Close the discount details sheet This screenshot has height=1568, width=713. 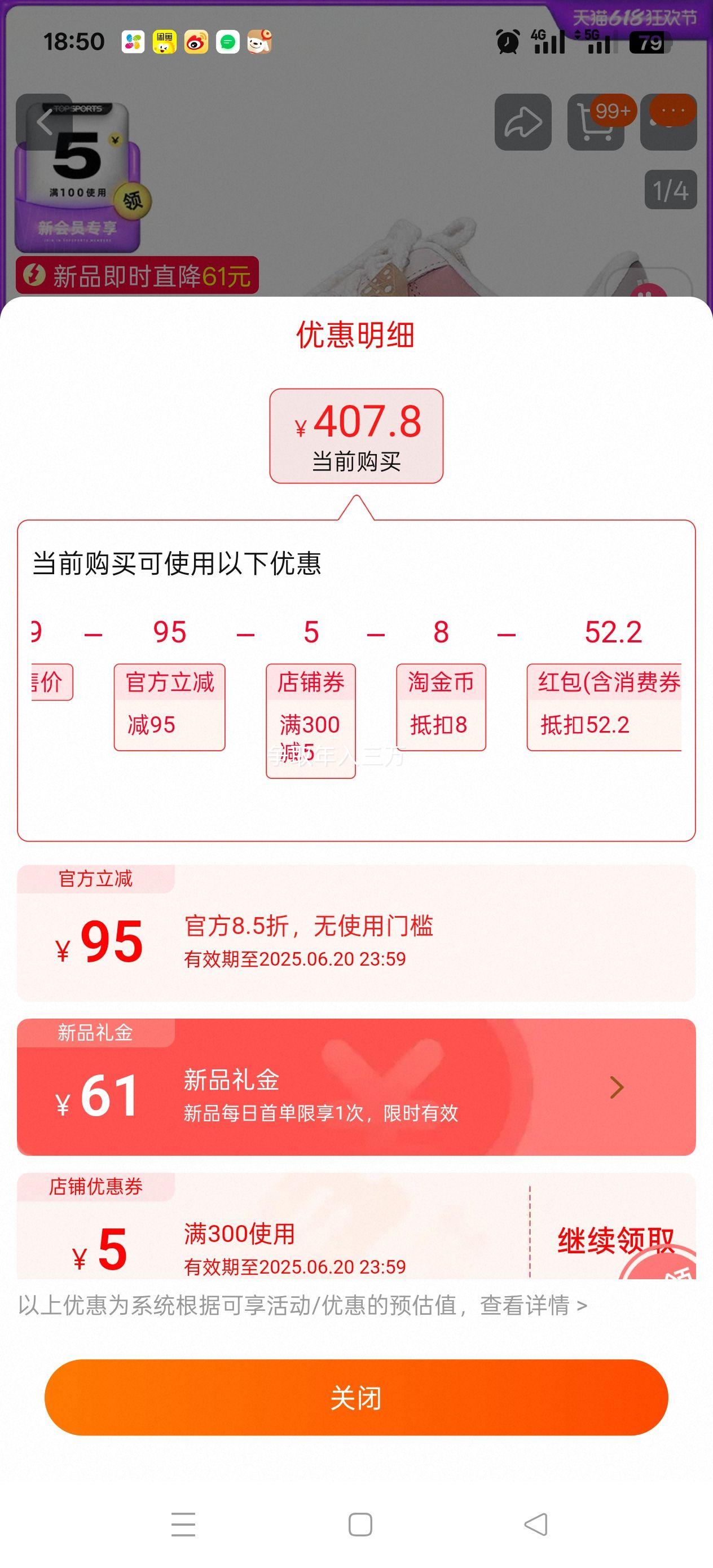pyautogui.click(x=356, y=1398)
